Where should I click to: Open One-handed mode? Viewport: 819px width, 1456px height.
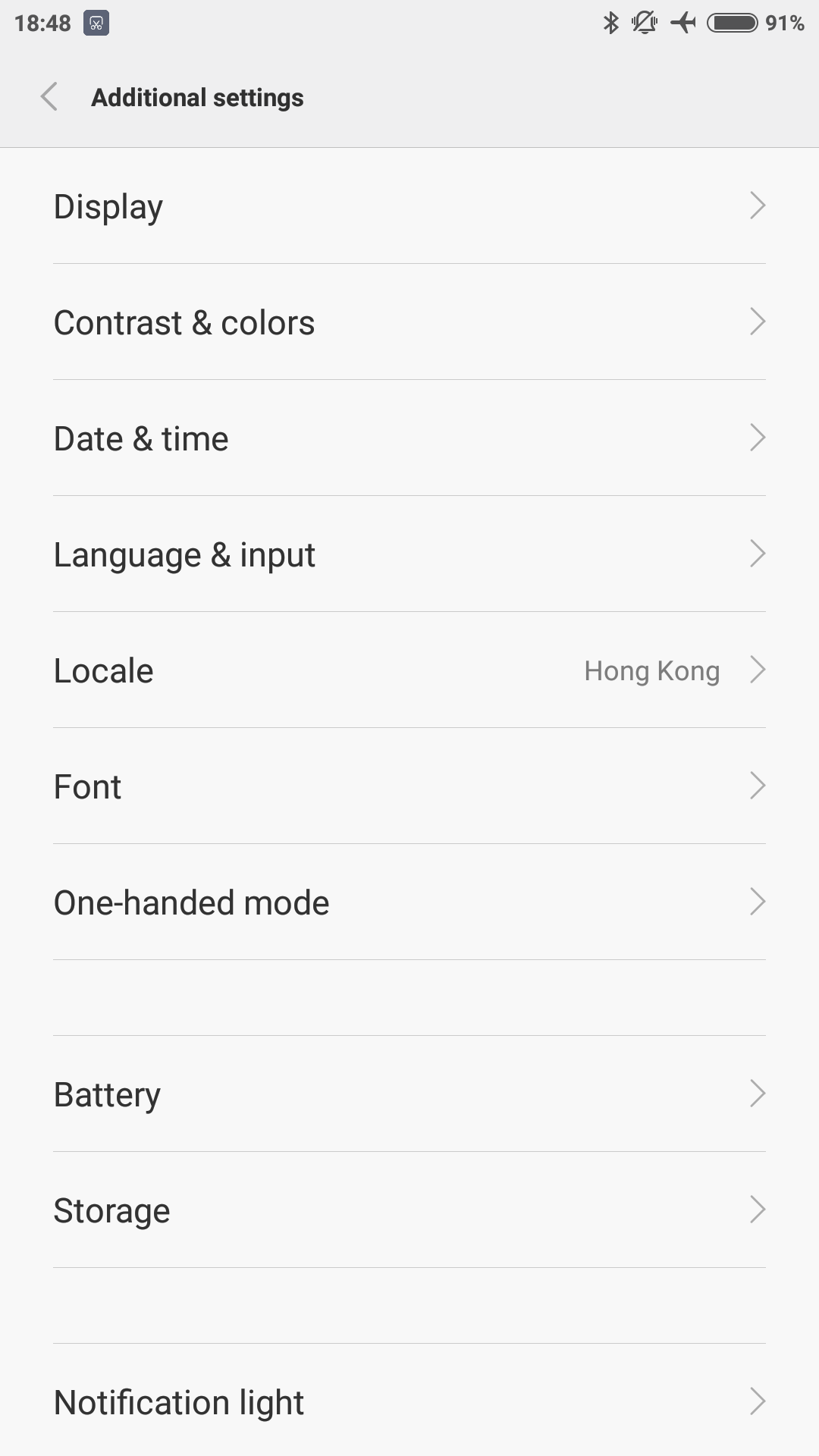(409, 902)
